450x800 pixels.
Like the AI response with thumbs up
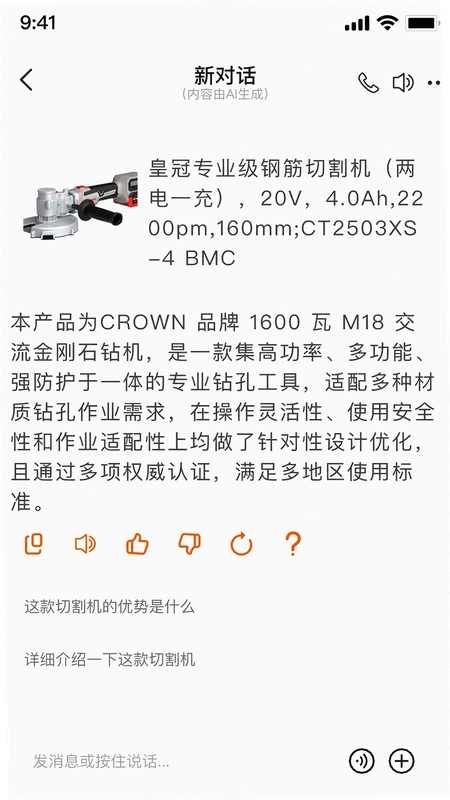137,544
